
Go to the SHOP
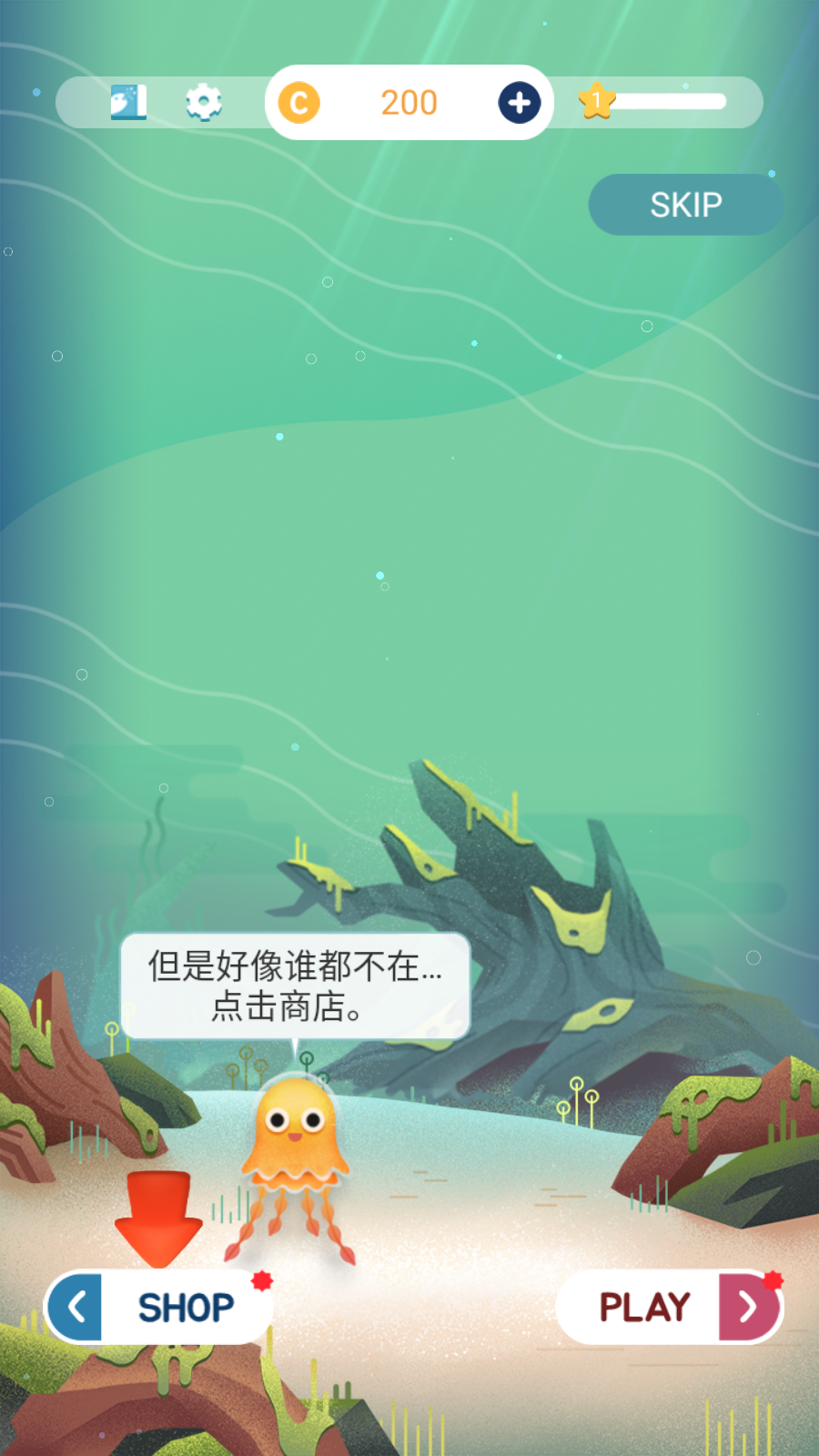click(x=158, y=1308)
